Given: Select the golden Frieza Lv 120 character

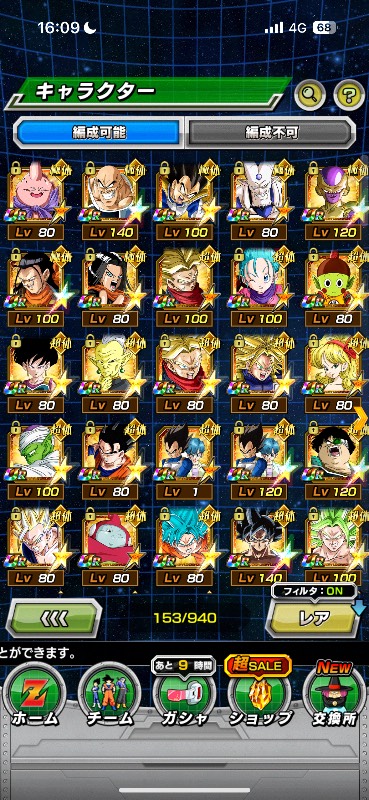Looking at the screenshot, I should click(x=333, y=200).
